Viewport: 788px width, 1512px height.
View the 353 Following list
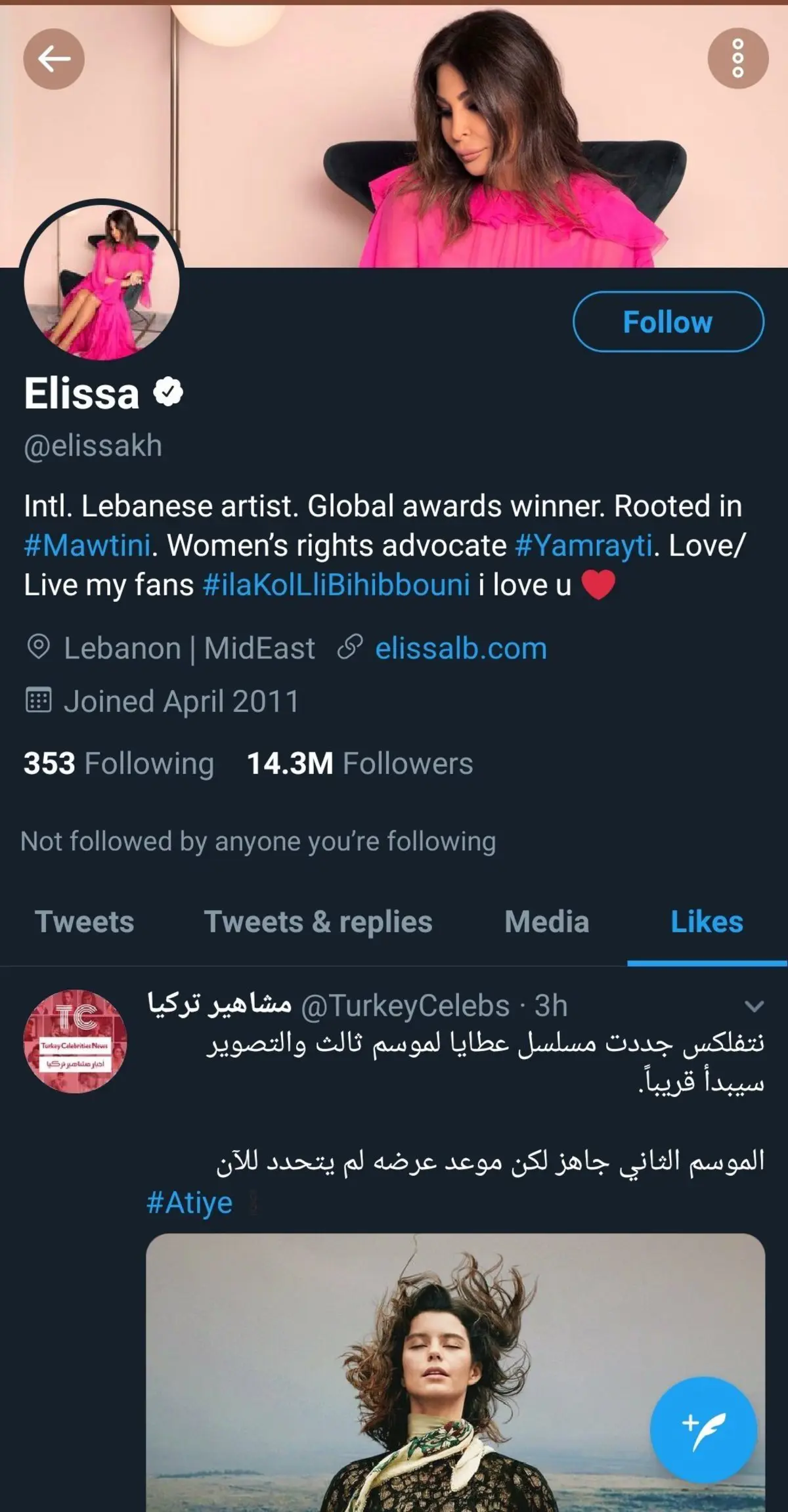pos(119,764)
